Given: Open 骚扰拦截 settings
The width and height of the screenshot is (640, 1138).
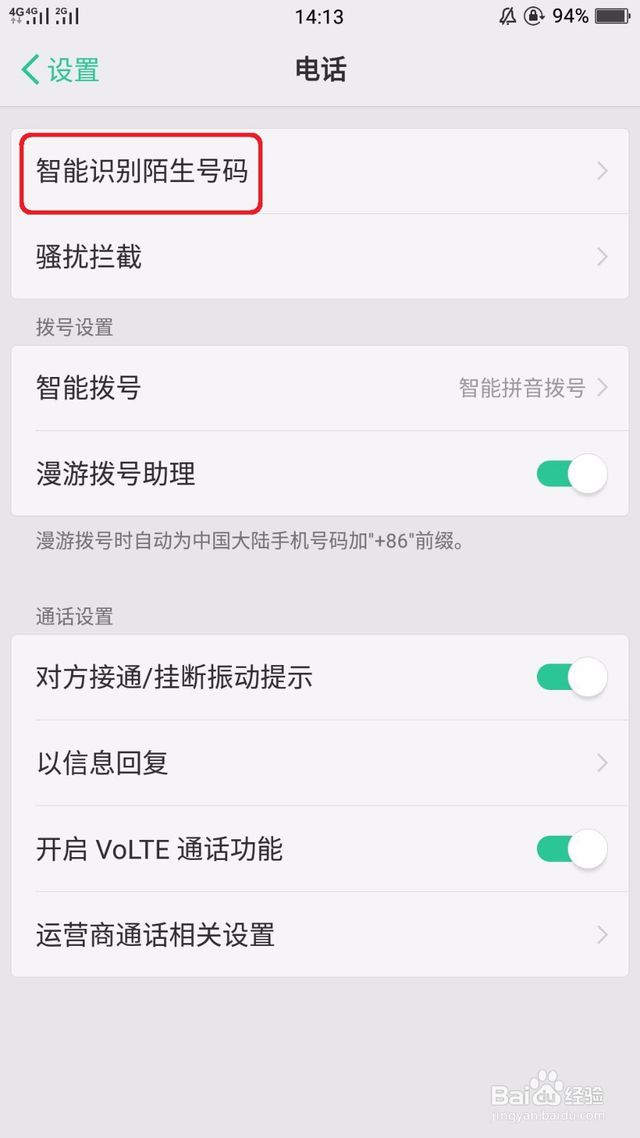Looking at the screenshot, I should click(319, 256).
